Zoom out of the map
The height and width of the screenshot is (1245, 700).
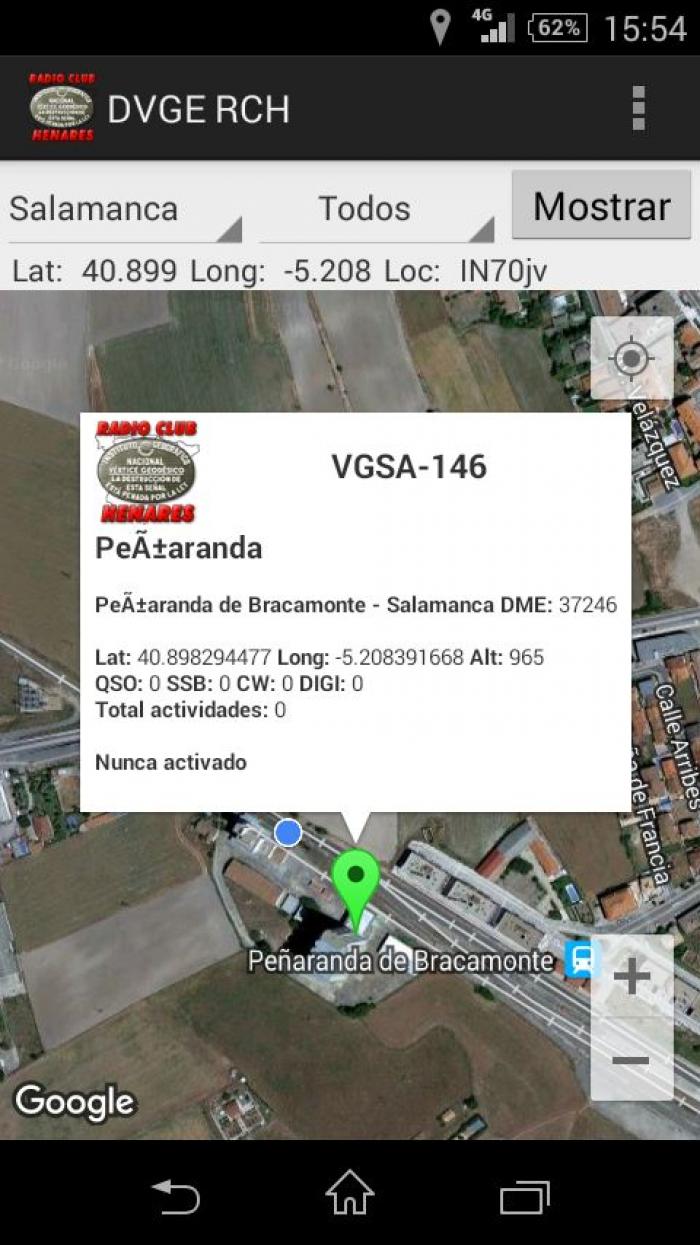tap(632, 1060)
